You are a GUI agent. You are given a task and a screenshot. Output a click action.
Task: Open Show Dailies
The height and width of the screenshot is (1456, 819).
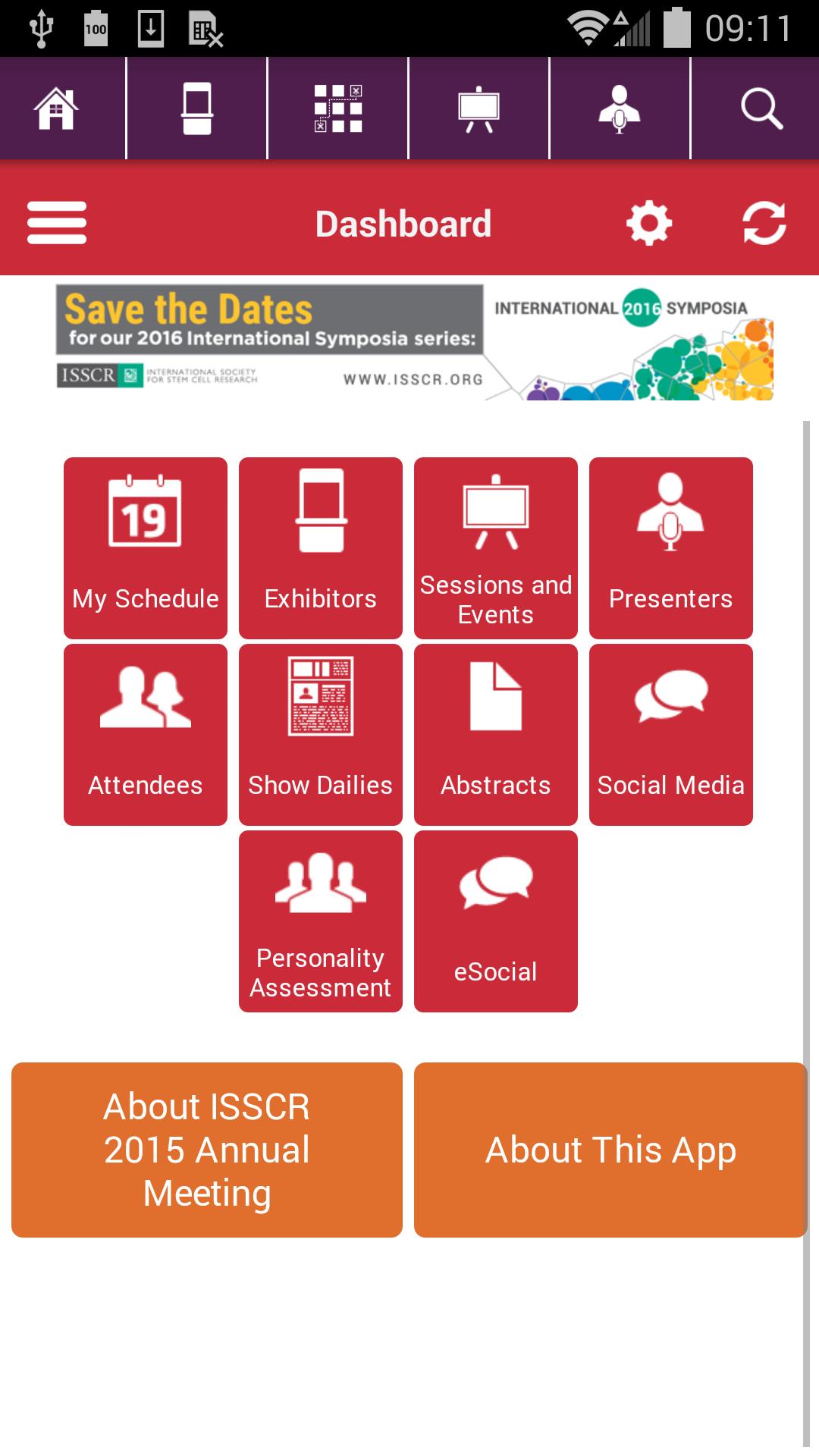(321, 734)
